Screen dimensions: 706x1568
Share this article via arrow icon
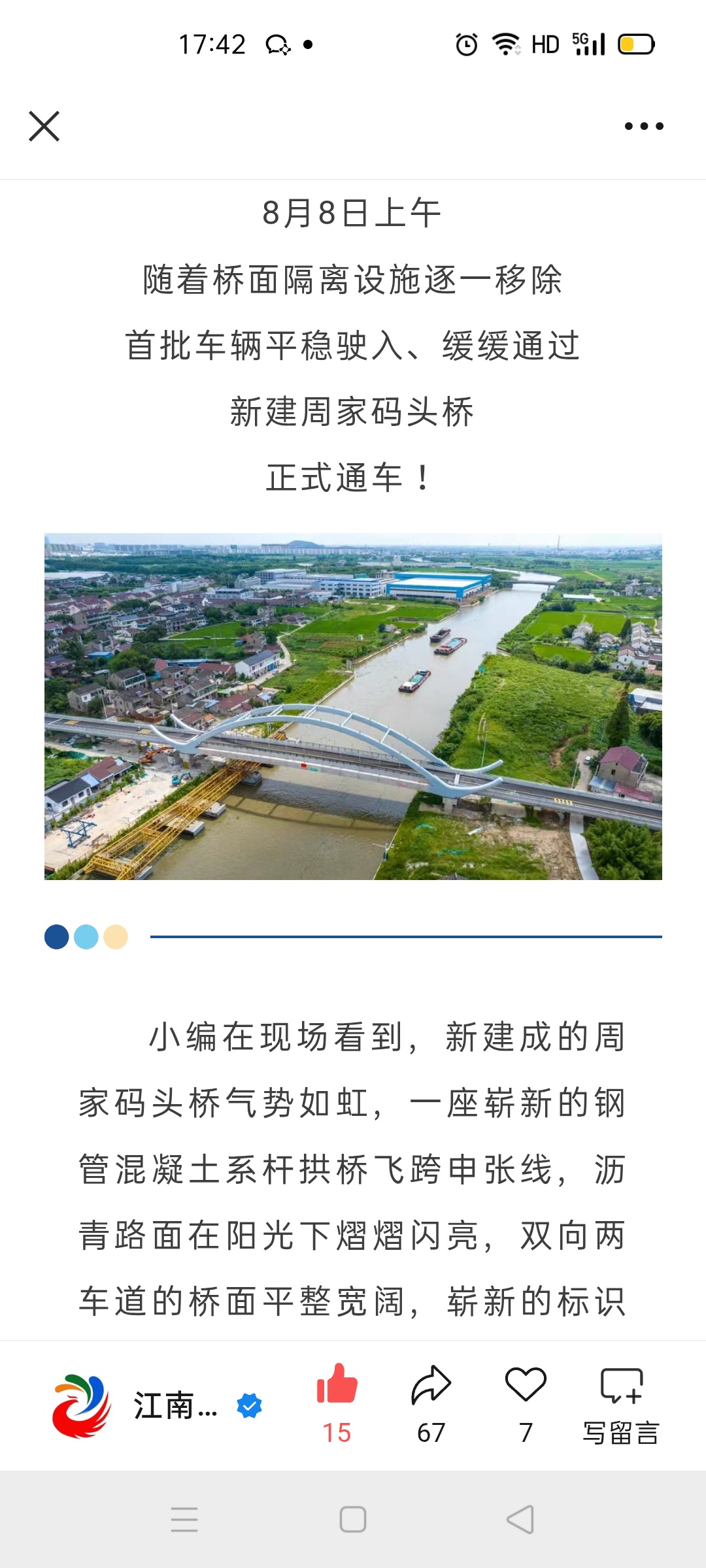431,1384
